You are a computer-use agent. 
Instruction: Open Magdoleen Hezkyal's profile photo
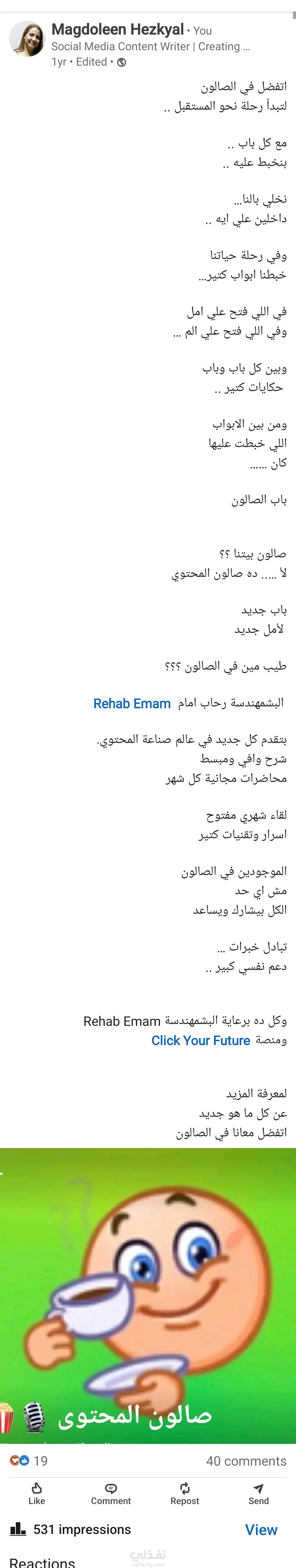(x=27, y=39)
